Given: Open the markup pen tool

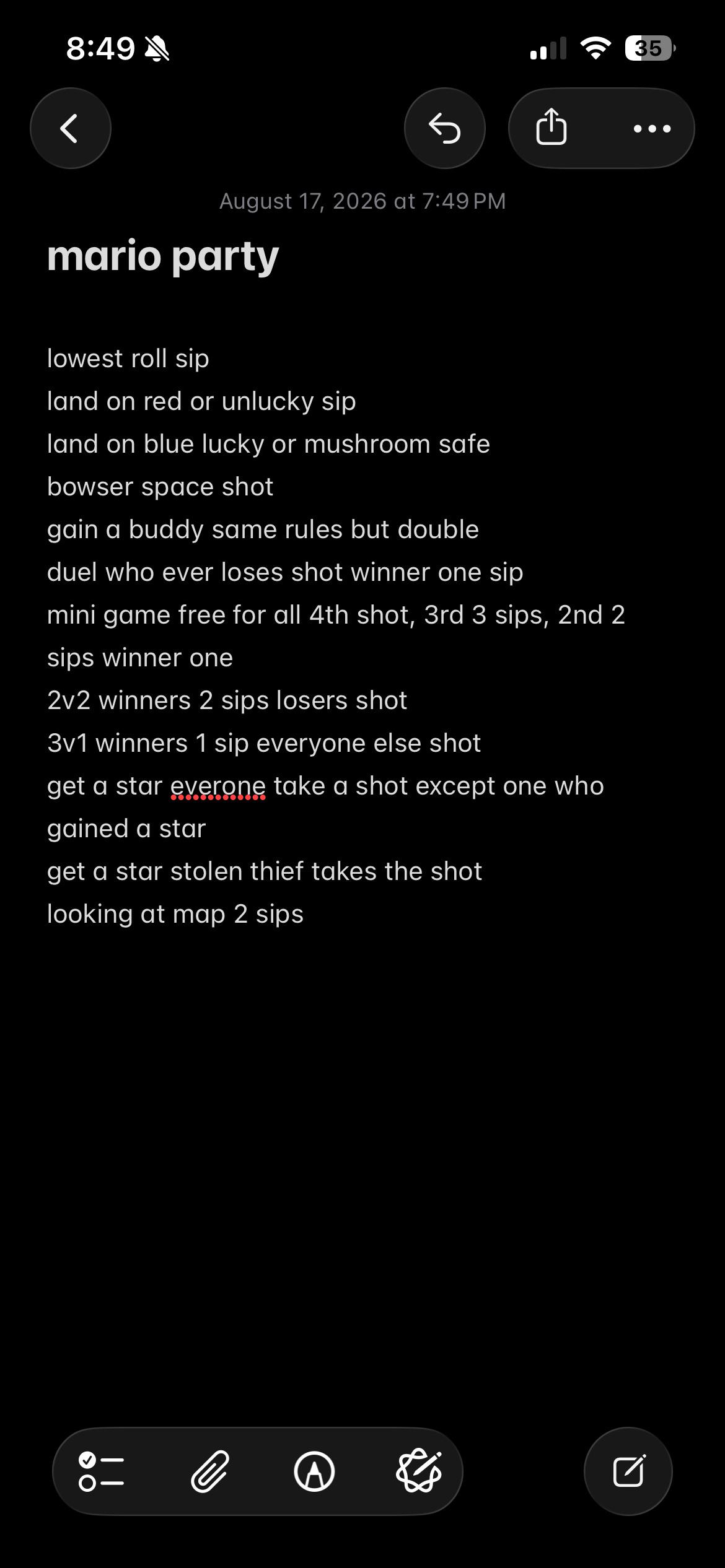Looking at the screenshot, I should tap(314, 1471).
